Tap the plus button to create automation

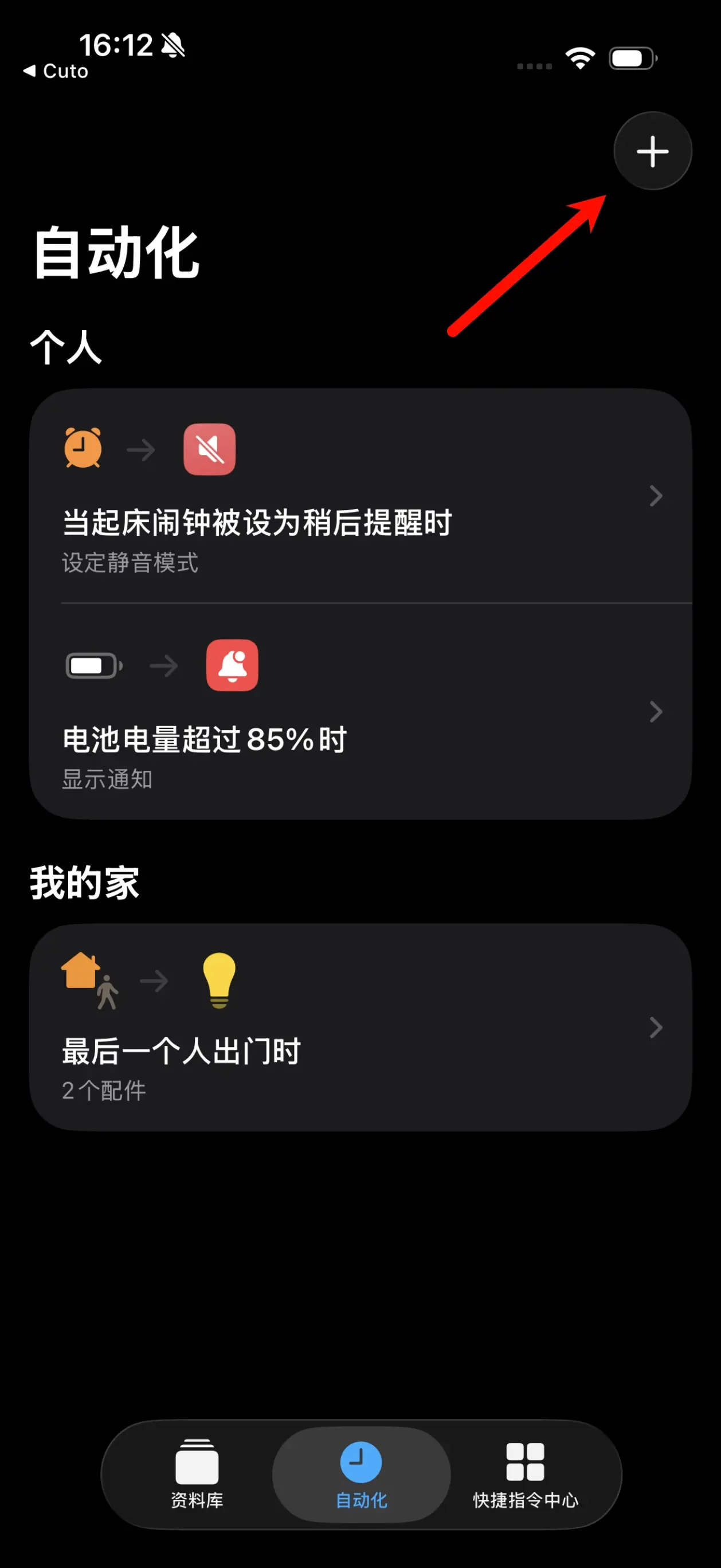652,151
